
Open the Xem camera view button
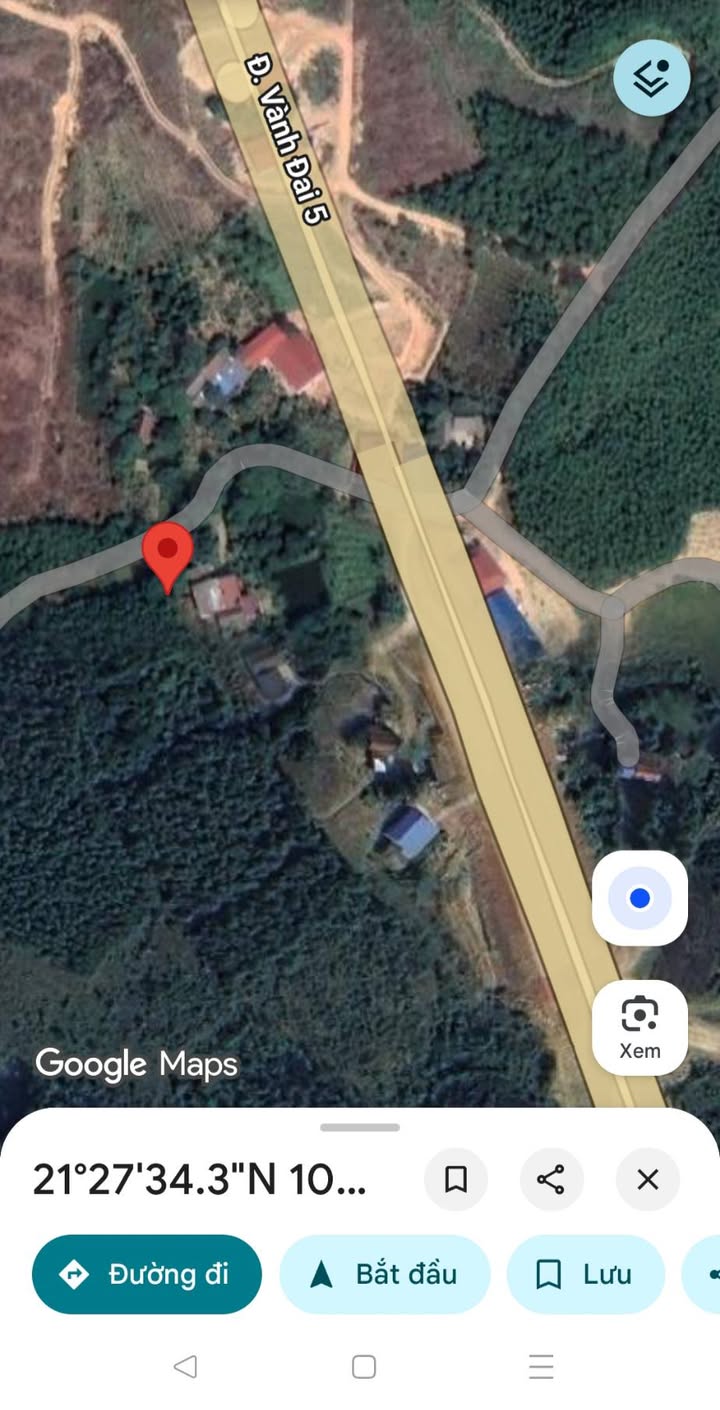point(640,1028)
